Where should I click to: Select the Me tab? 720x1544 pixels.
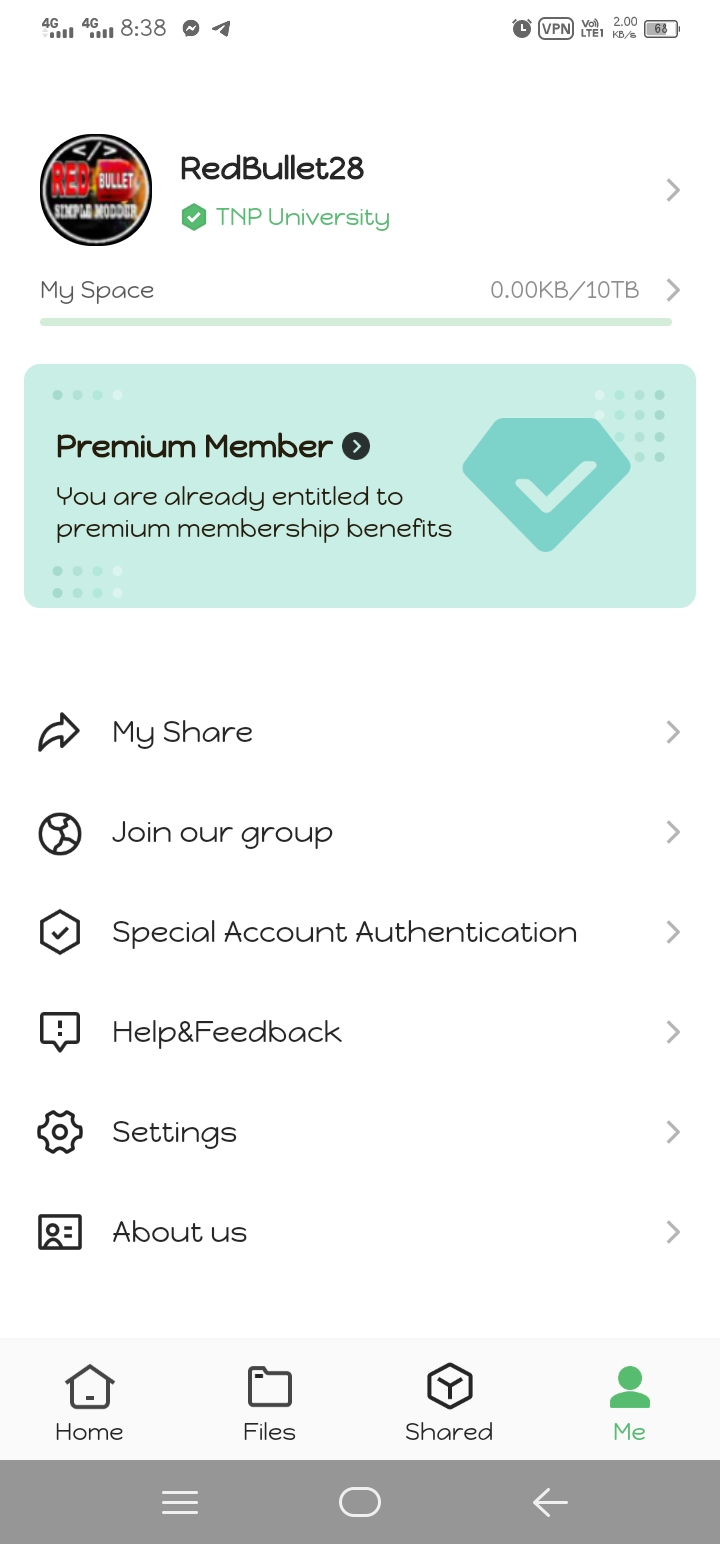pyautogui.click(x=629, y=1402)
